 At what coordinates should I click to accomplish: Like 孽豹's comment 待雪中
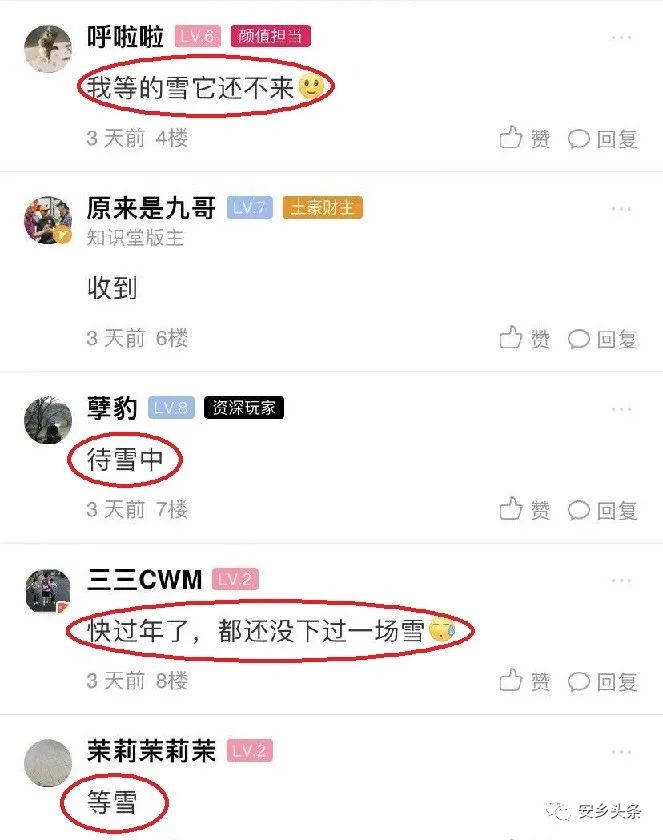click(525, 510)
